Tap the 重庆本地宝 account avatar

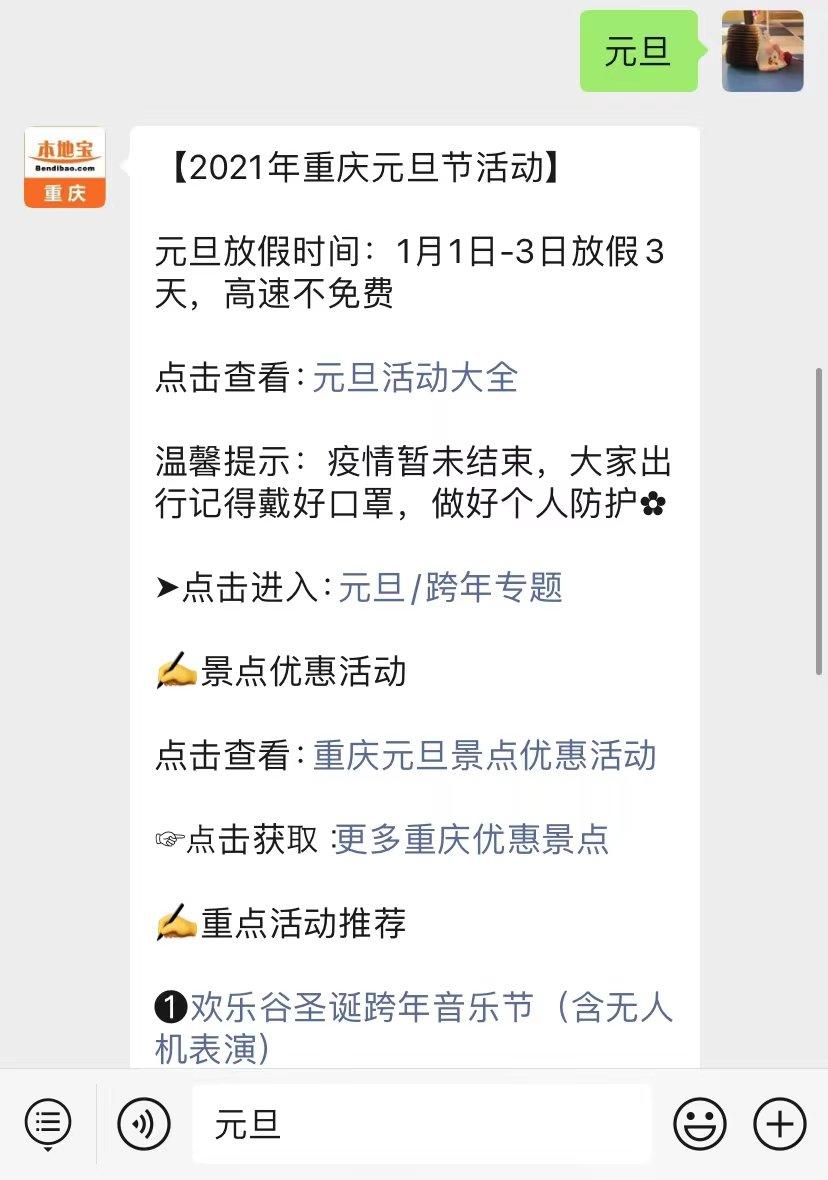tap(65, 167)
